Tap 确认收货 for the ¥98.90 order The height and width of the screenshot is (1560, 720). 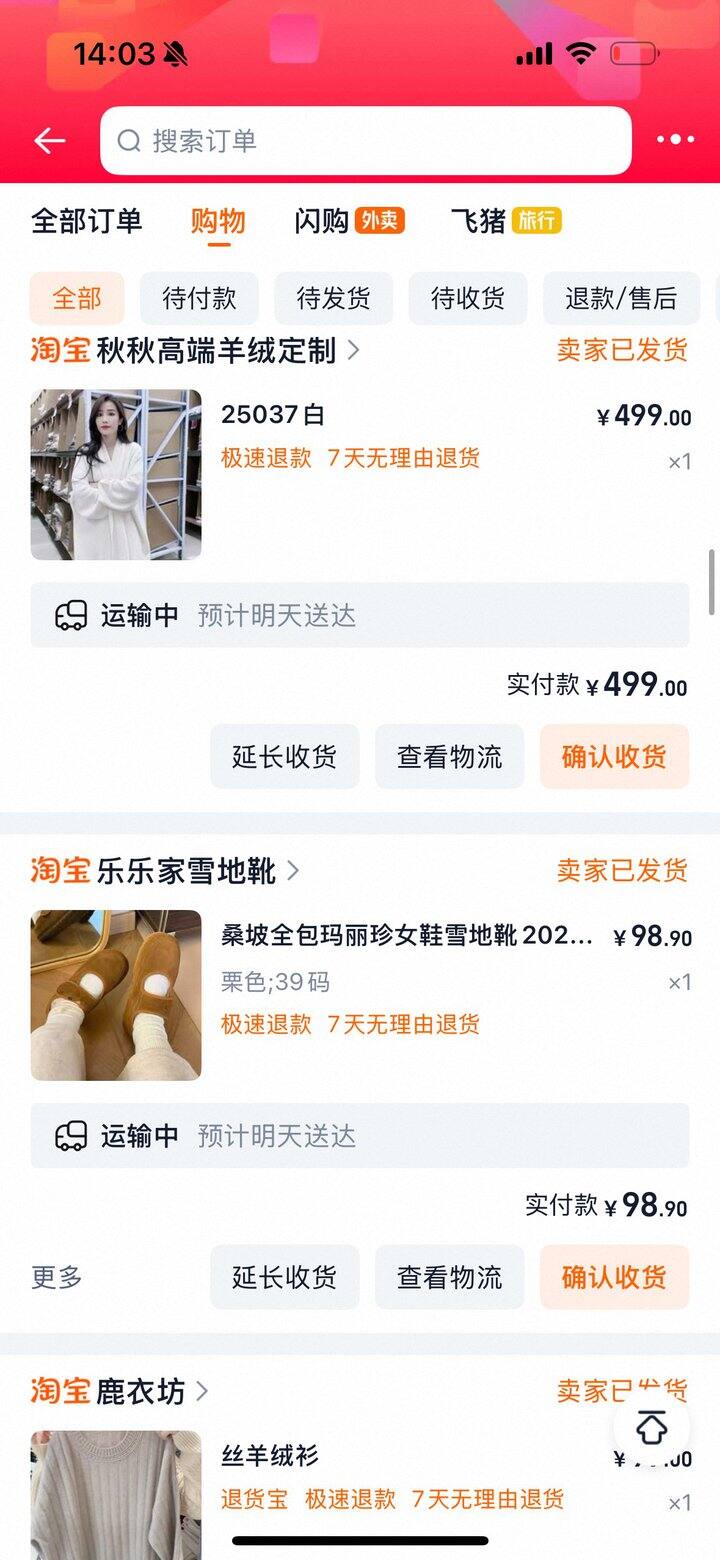click(x=614, y=1277)
